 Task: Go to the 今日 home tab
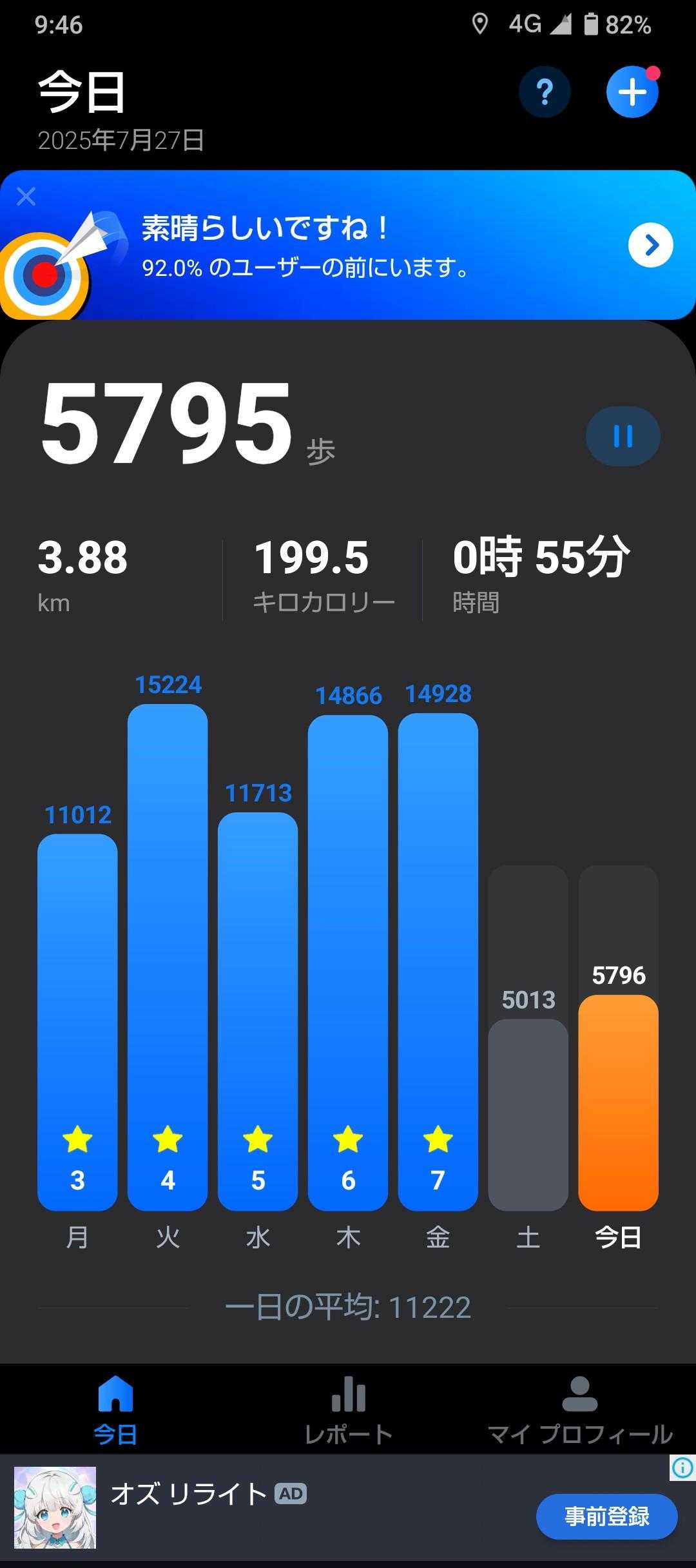coord(116,1411)
